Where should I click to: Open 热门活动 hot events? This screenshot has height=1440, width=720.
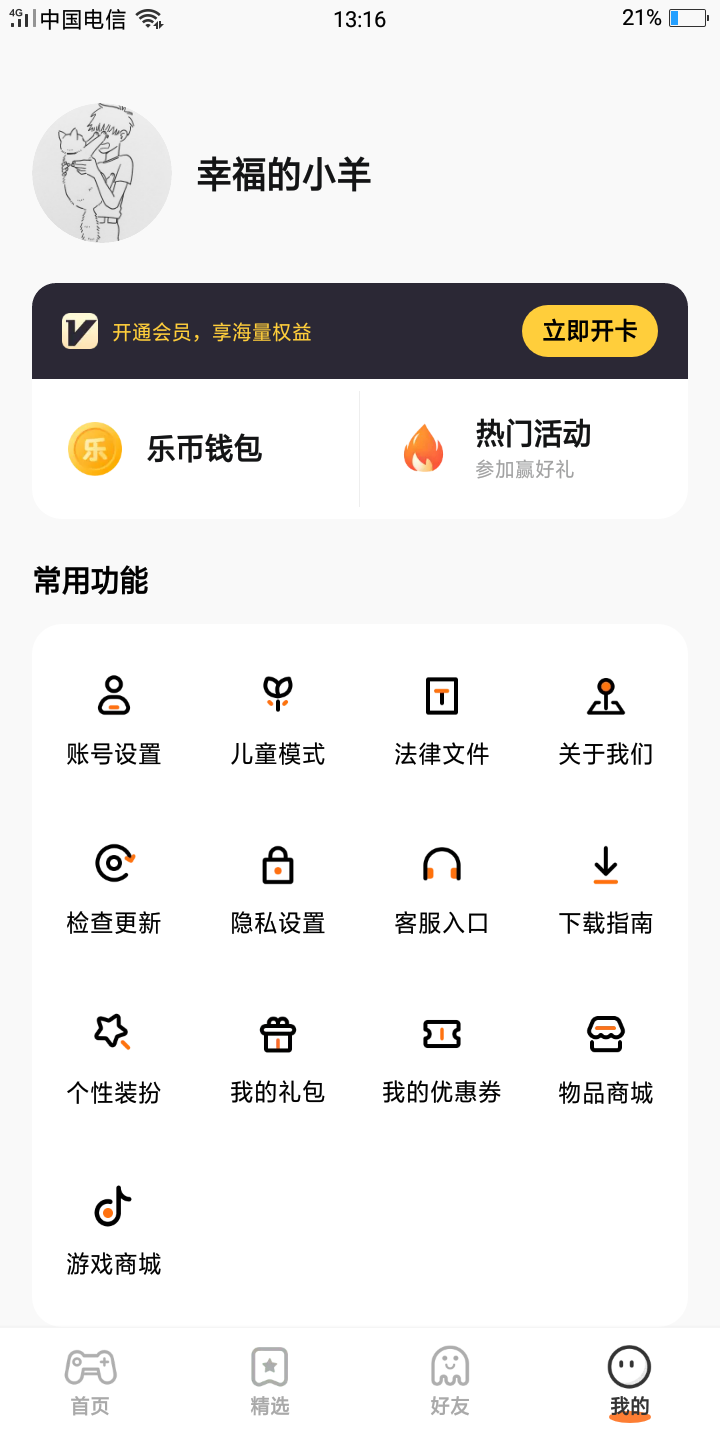(524, 449)
